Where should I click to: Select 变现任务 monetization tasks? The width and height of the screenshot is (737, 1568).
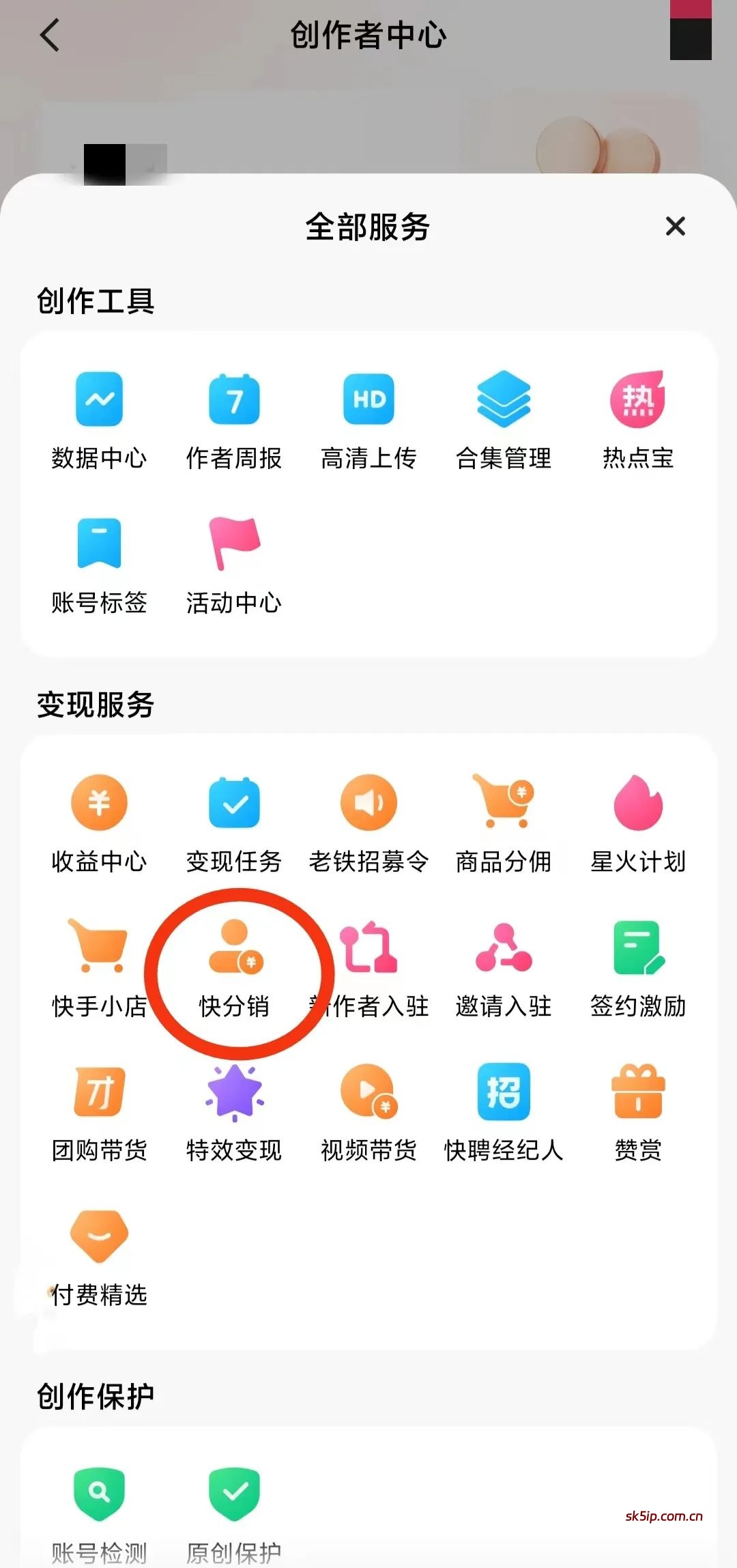tap(233, 819)
